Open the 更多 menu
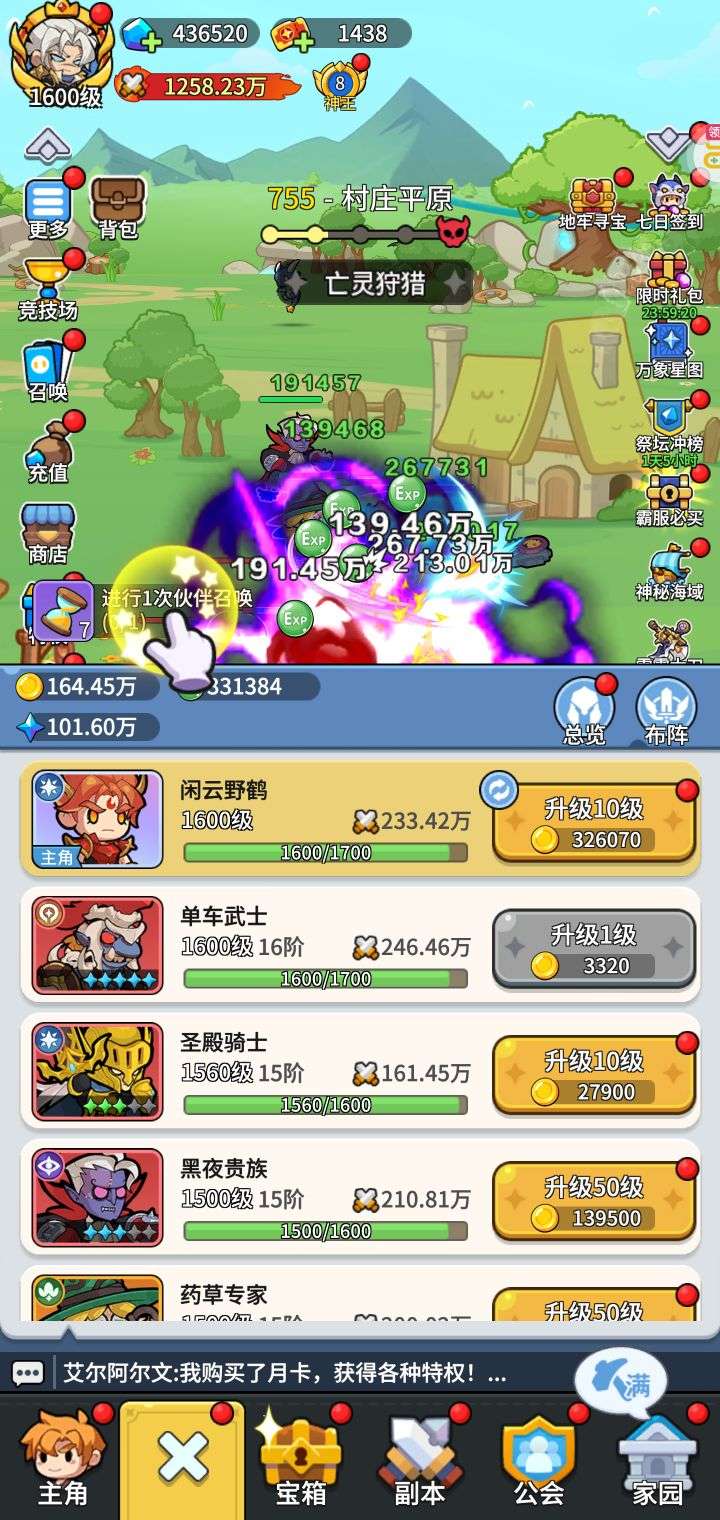Viewport: 720px width, 1520px height. tap(48, 208)
